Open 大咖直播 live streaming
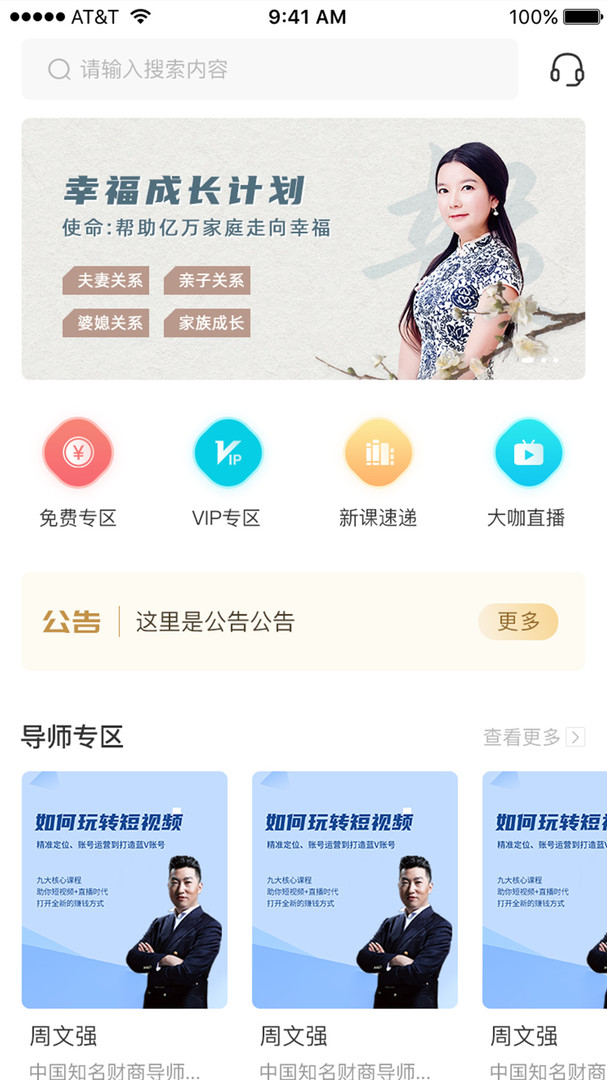607x1080 pixels. [x=528, y=473]
